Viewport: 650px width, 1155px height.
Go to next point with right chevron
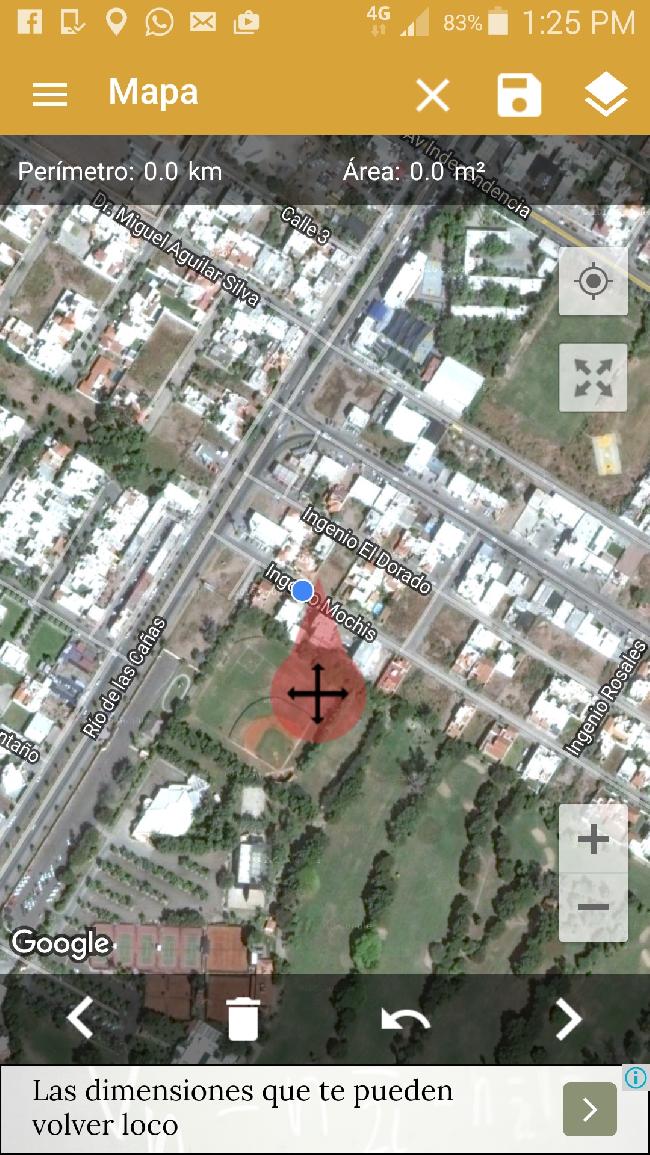(x=568, y=1018)
